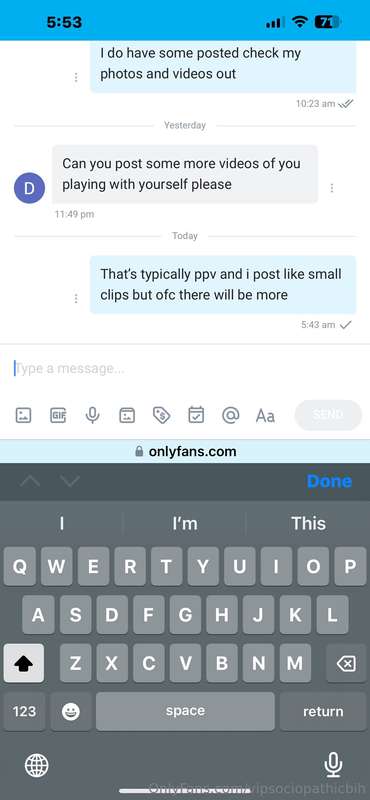Screen dimensions: 370x800
Task: Insert the suggestion "This"
Action: [308, 523]
